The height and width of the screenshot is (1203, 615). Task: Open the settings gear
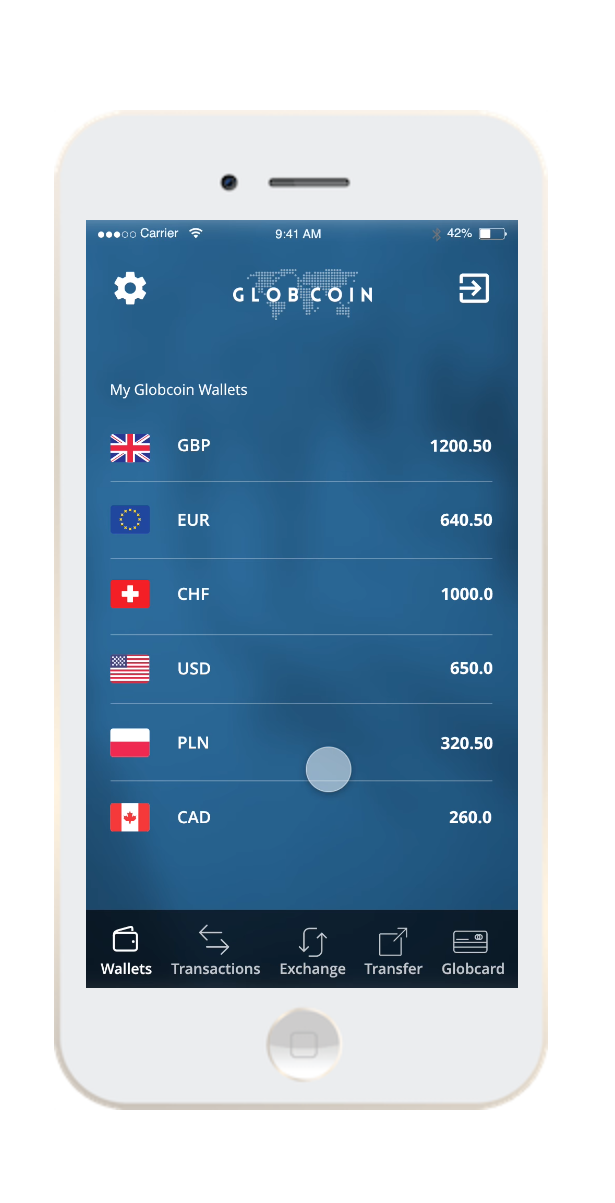pos(130,289)
